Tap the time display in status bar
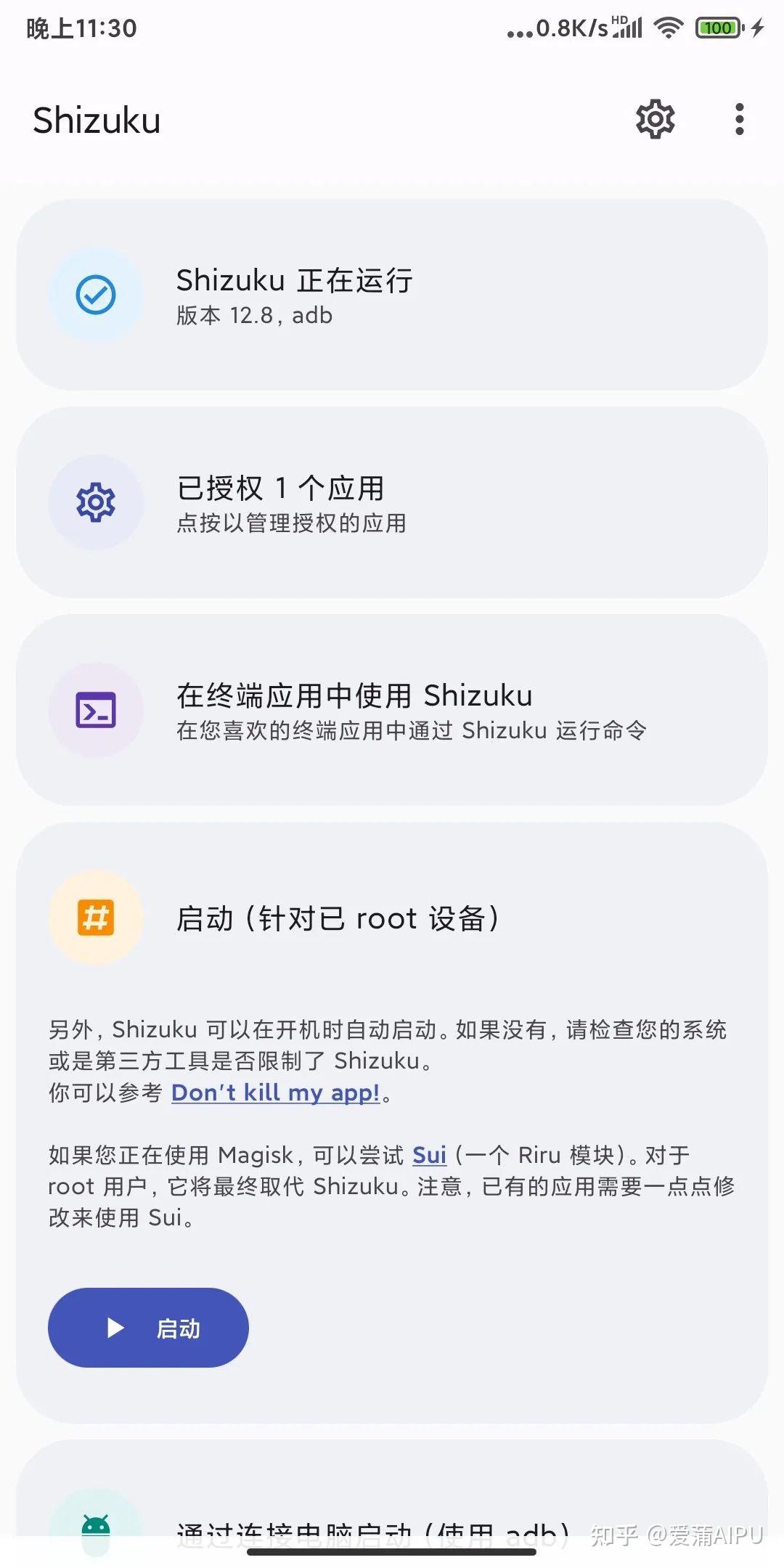This screenshot has width=784, height=1568. tap(80, 29)
